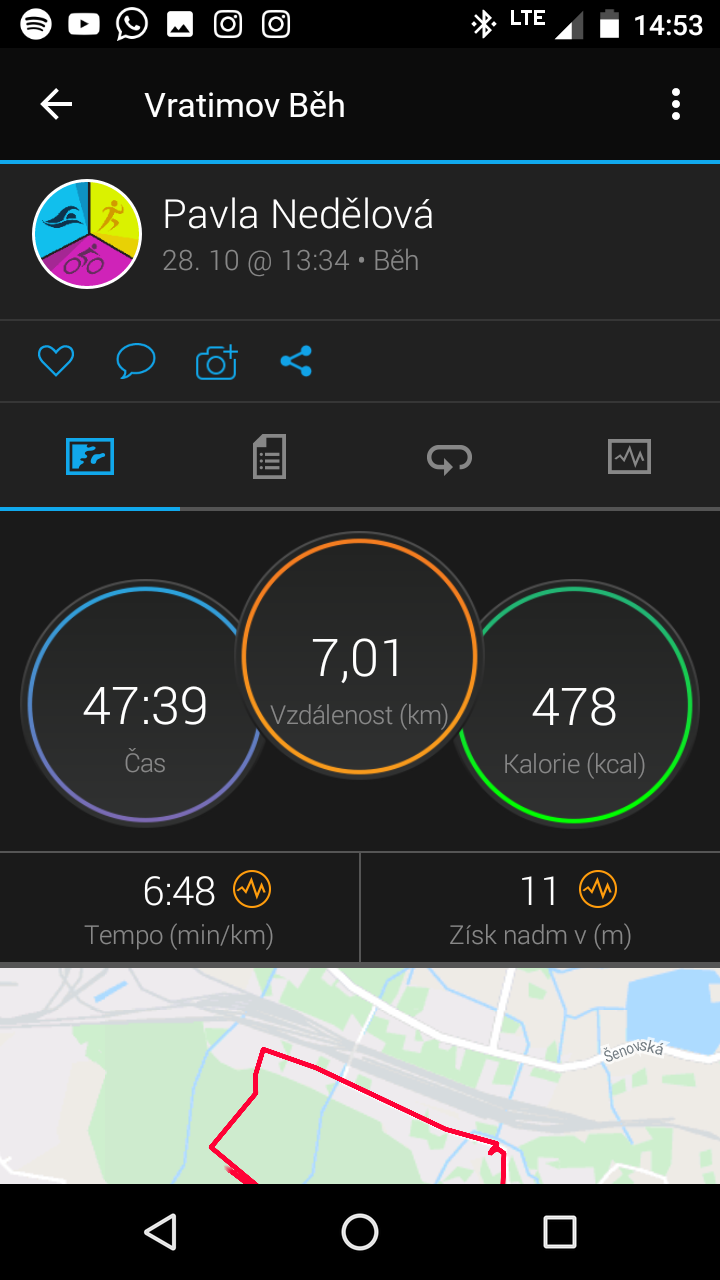Add a photo with the camera icon
This screenshot has width=720, height=1280.
click(x=216, y=361)
